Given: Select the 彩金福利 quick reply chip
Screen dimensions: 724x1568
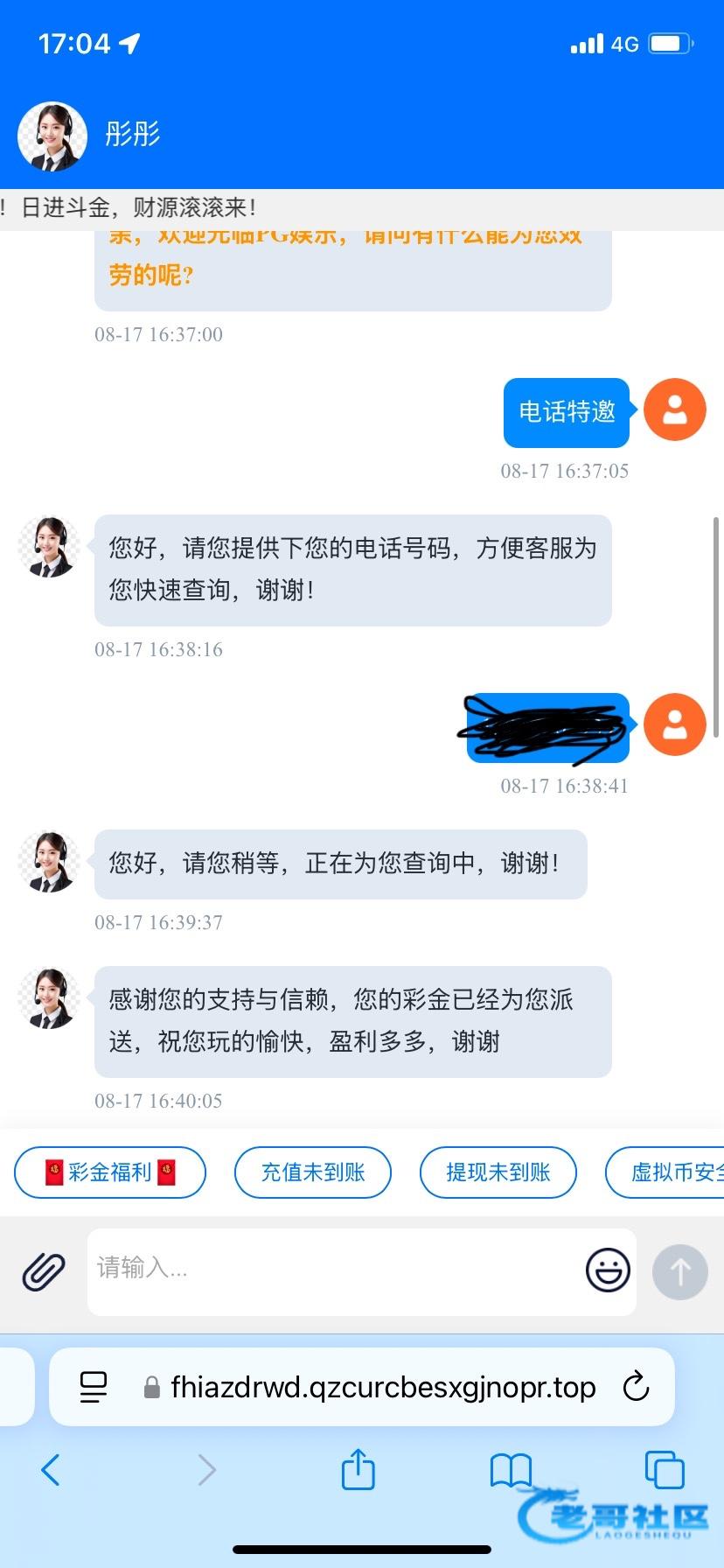Looking at the screenshot, I should click(x=110, y=1172).
